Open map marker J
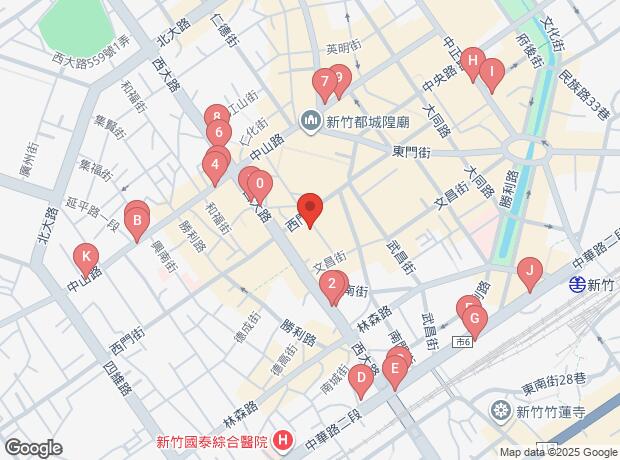The height and width of the screenshot is (460, 620). (529, 269)
